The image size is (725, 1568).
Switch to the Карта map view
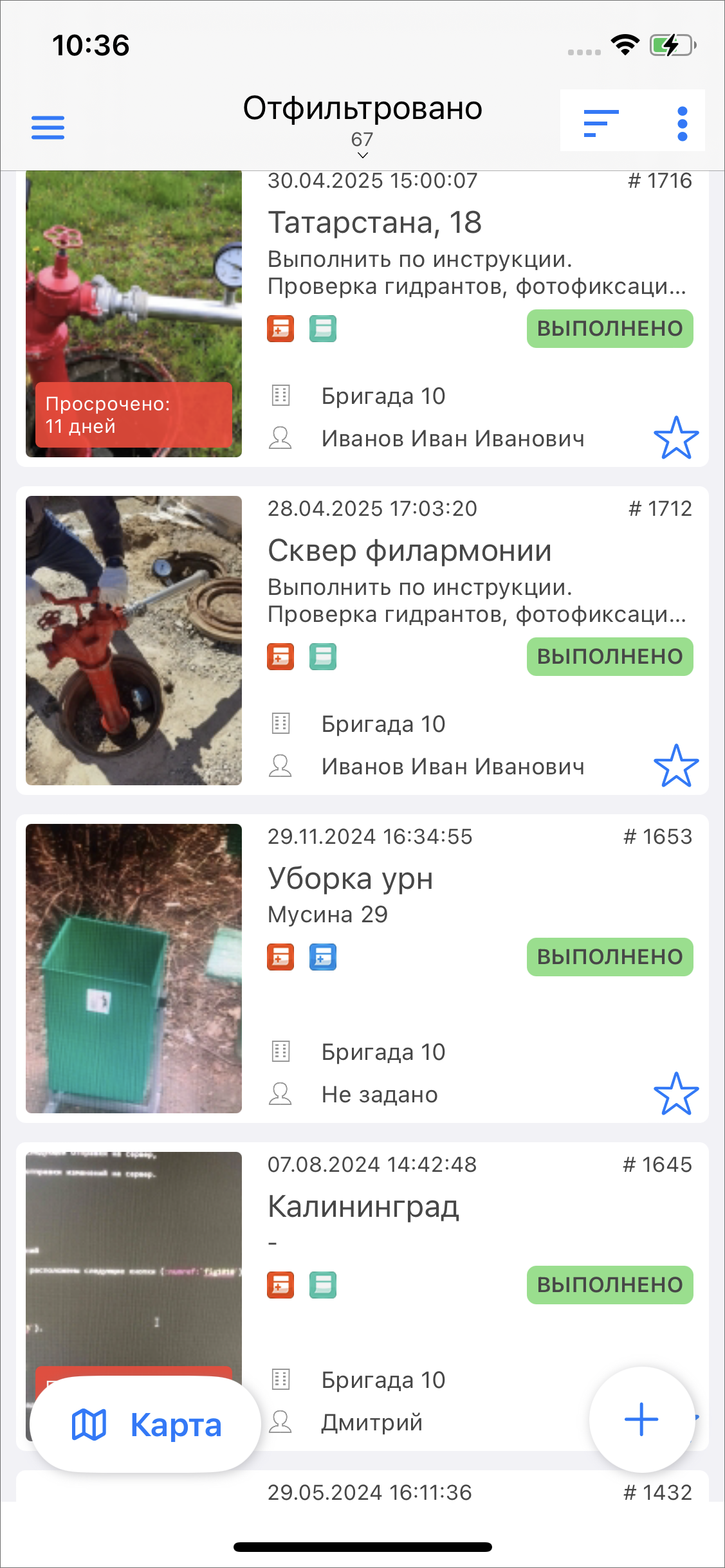tap(146, 1425)
